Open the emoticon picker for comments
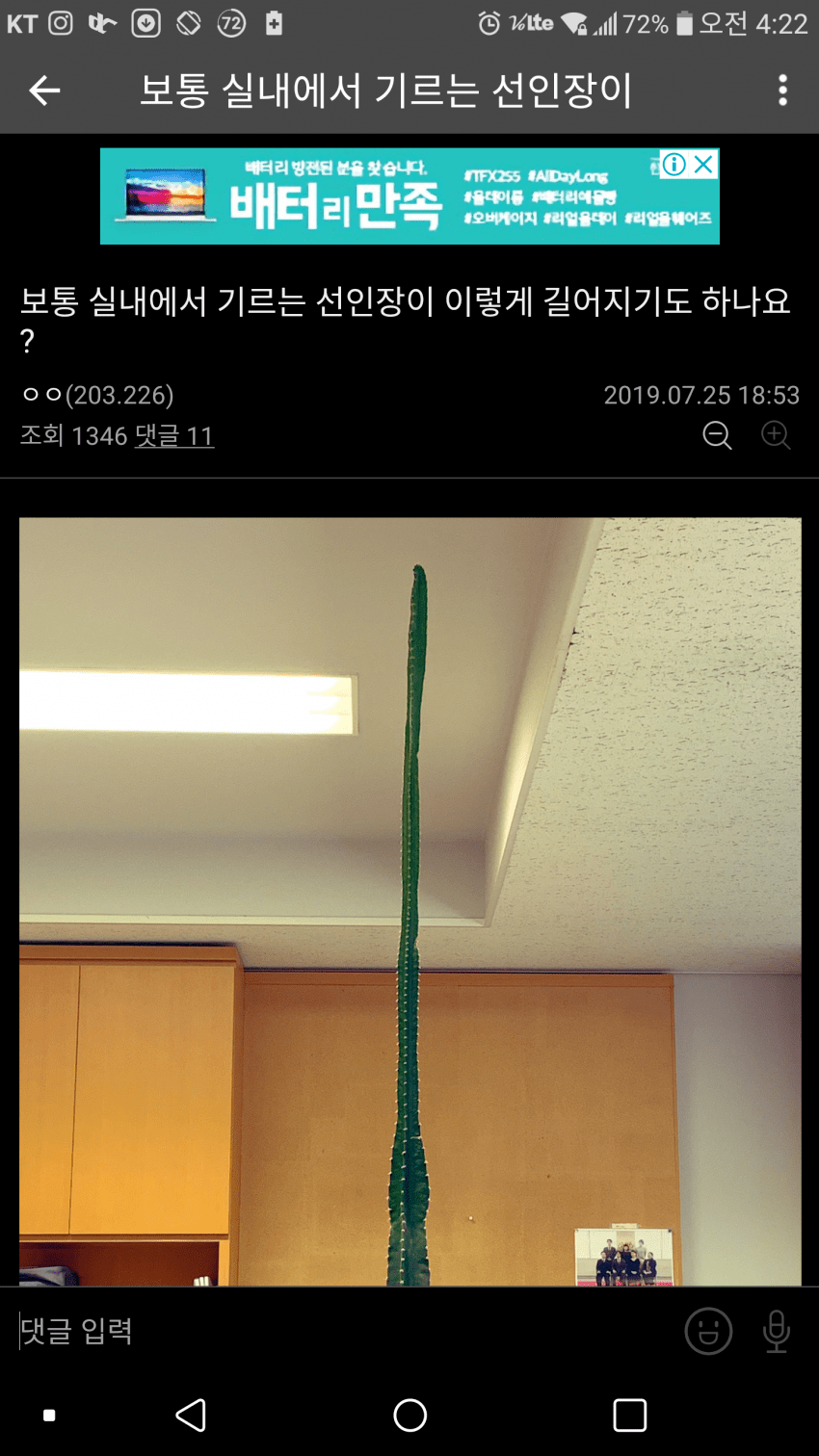Screen dimensions: 819x1456 point(708,1332)
